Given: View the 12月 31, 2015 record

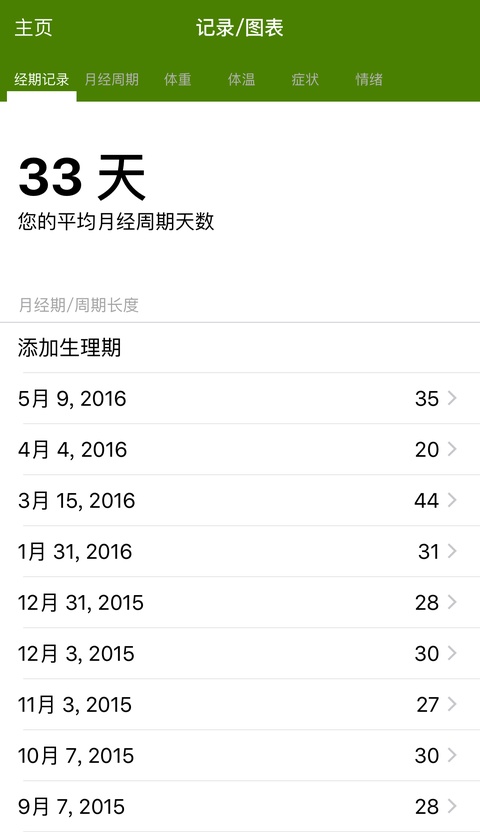Looking at the screenshot, I should coord(240,602).
